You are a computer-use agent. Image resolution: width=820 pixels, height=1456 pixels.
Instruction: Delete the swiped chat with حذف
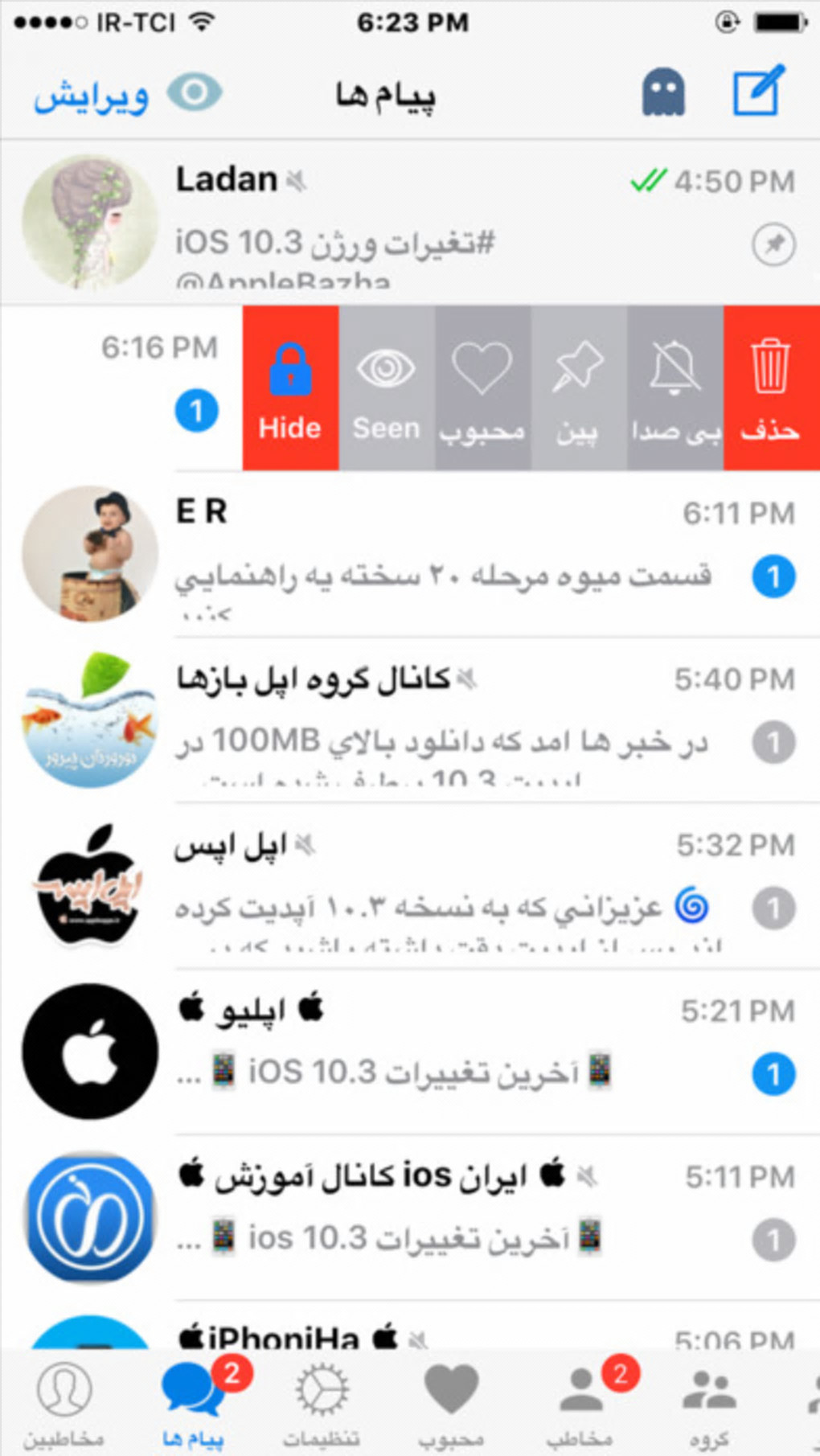(771, 388)
